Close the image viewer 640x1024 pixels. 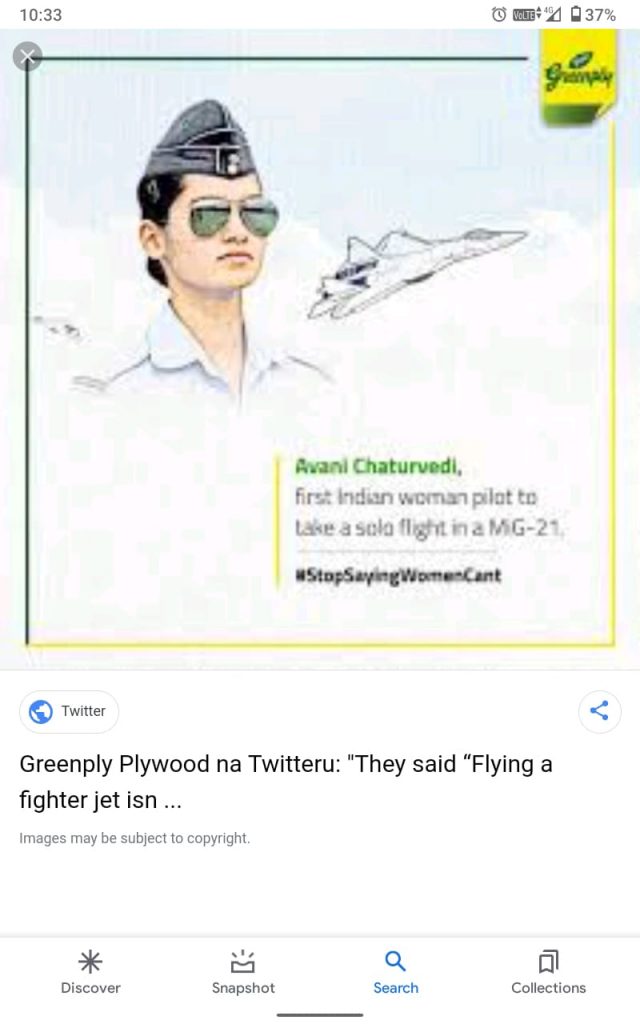pyautogui.click(x=28, y=57)
